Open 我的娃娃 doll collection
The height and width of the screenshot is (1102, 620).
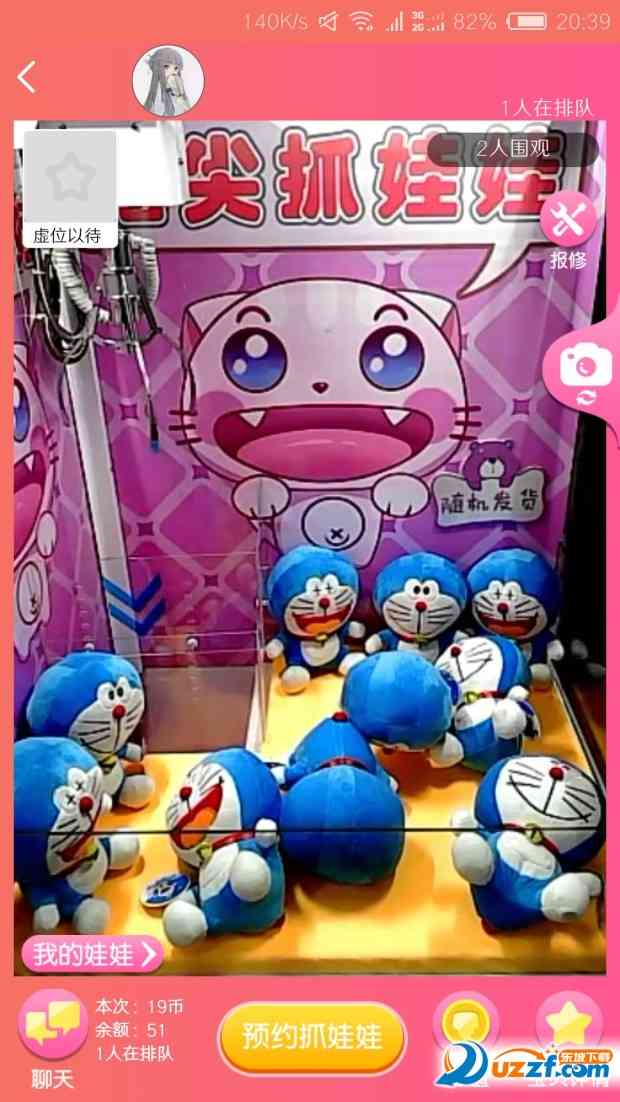click(91, 953)
